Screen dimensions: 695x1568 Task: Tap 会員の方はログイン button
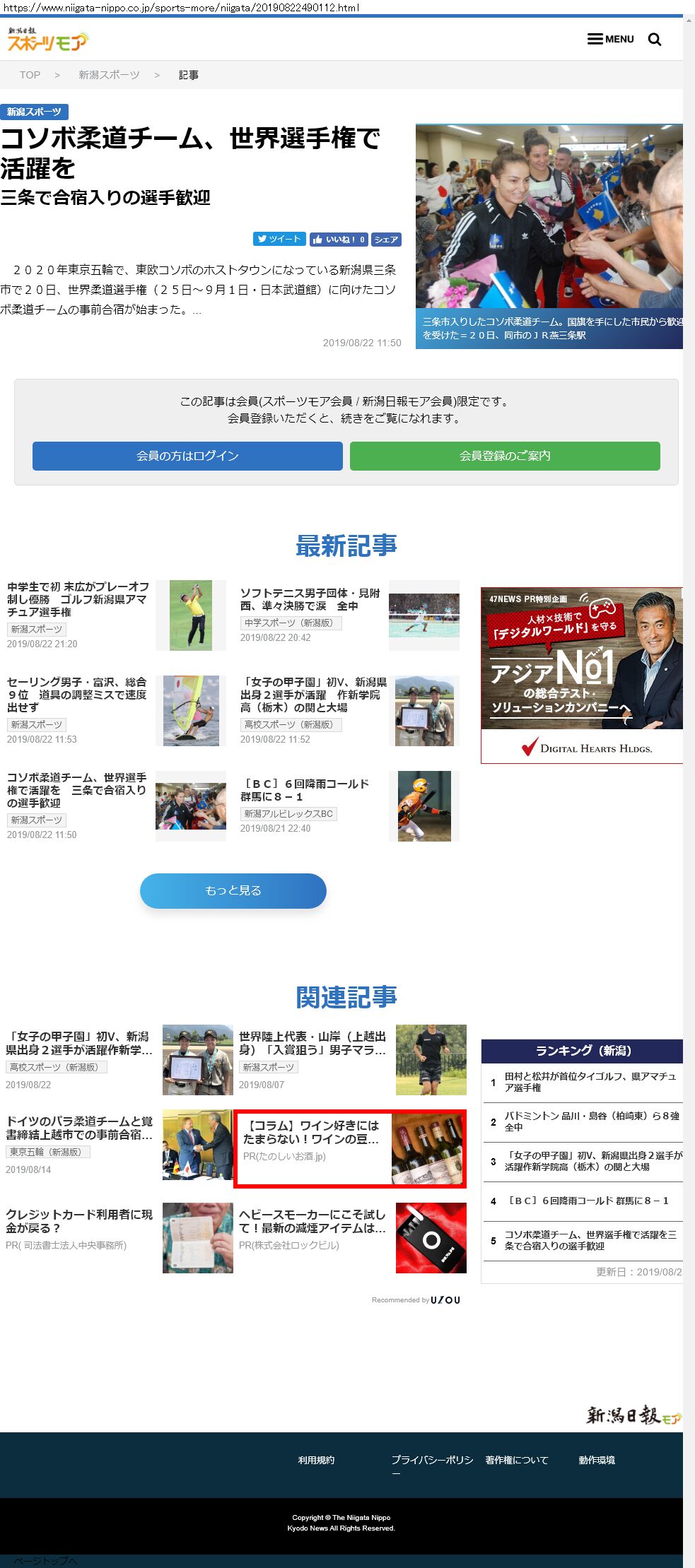tap(187, 456)
